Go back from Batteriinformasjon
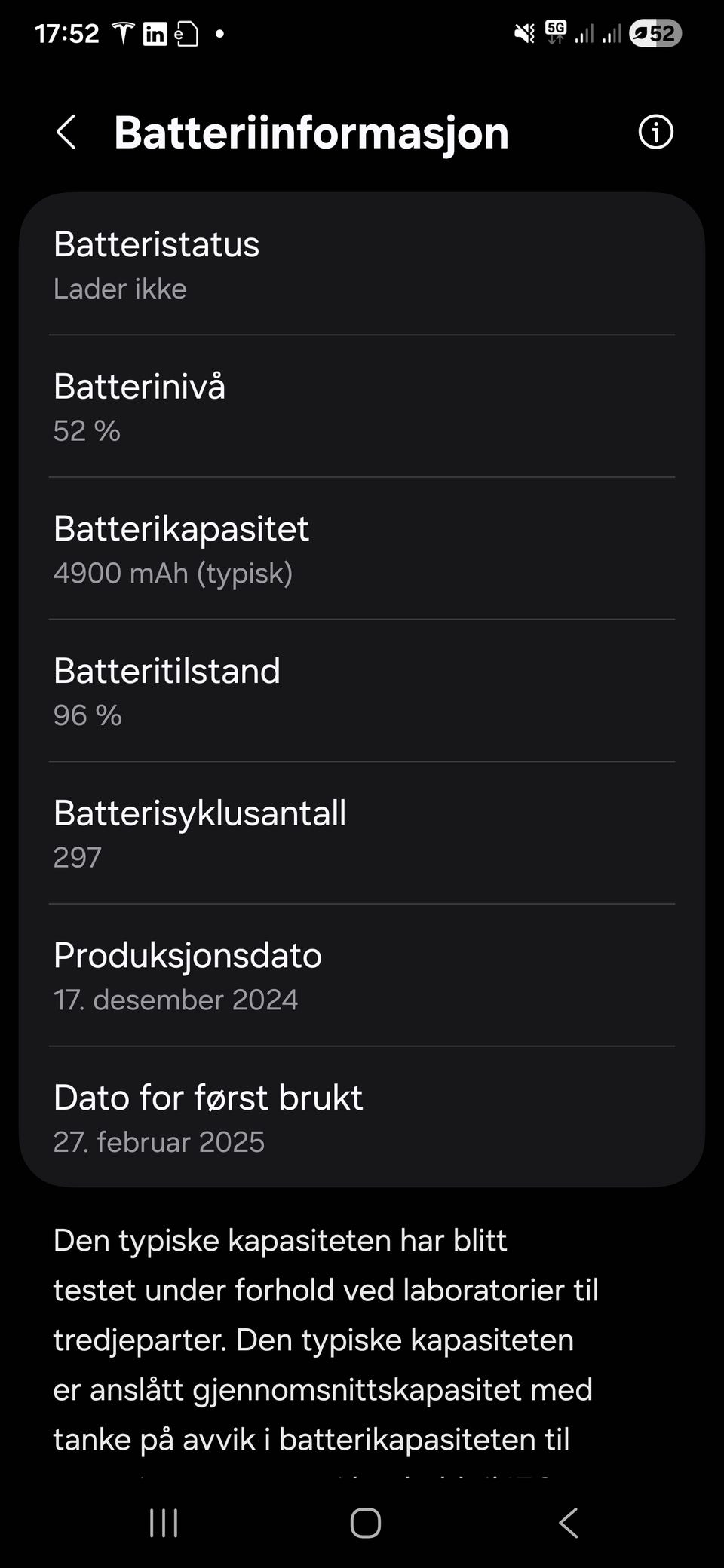724x1568 pixels. pyautogui.click(x=66, y=133)
